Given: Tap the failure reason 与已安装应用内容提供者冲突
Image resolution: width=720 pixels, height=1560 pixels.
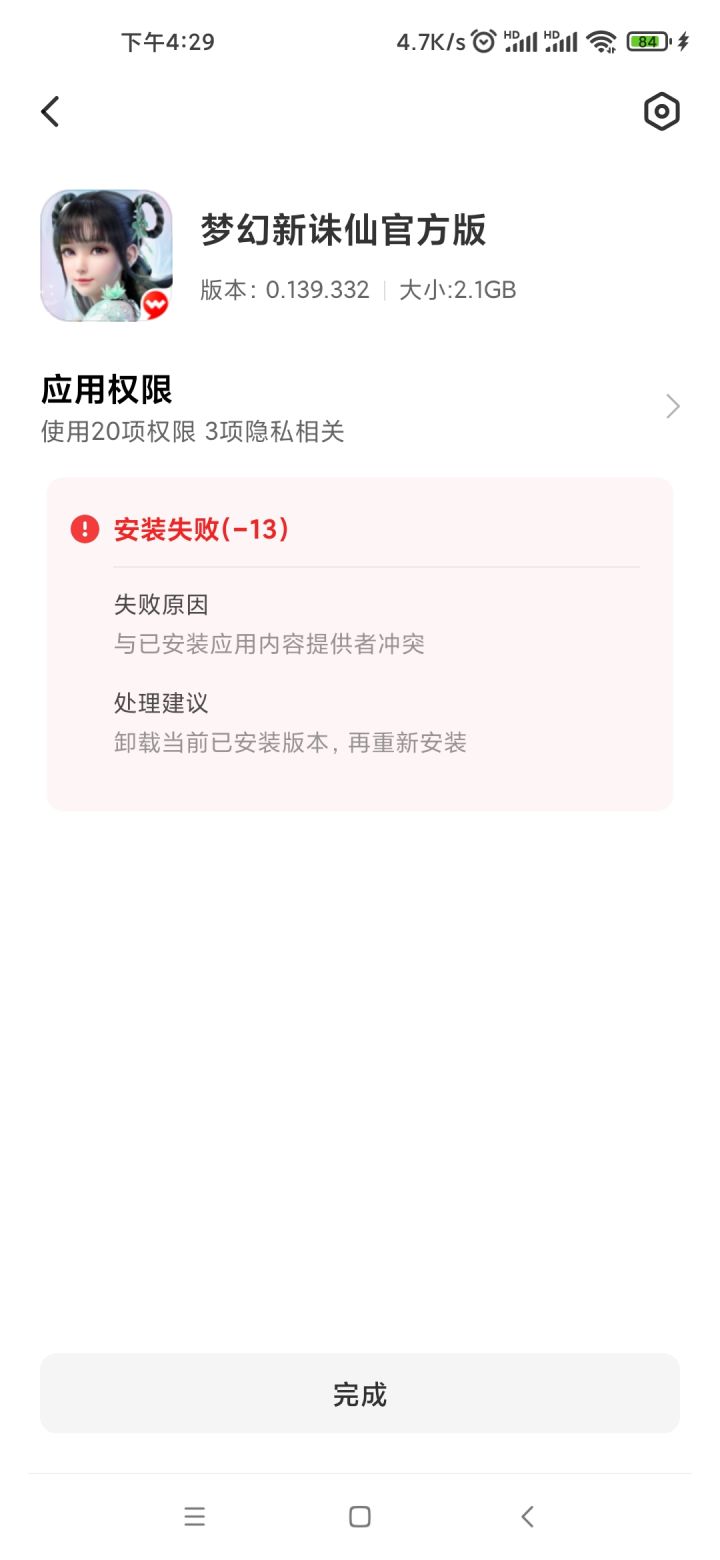Looking at the screenshot, I should (x=268, y=644).
